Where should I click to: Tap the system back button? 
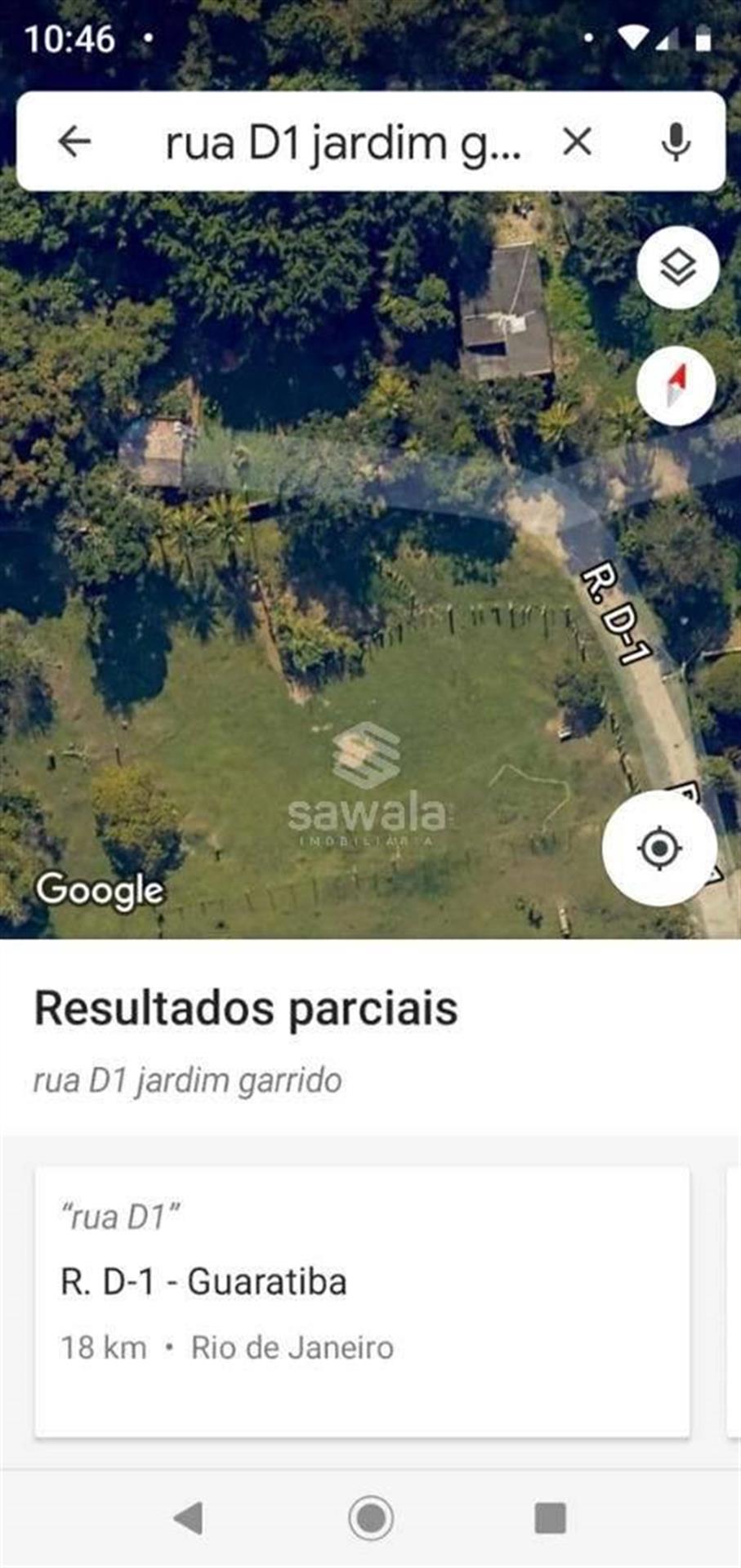[x=189, y=1518]
